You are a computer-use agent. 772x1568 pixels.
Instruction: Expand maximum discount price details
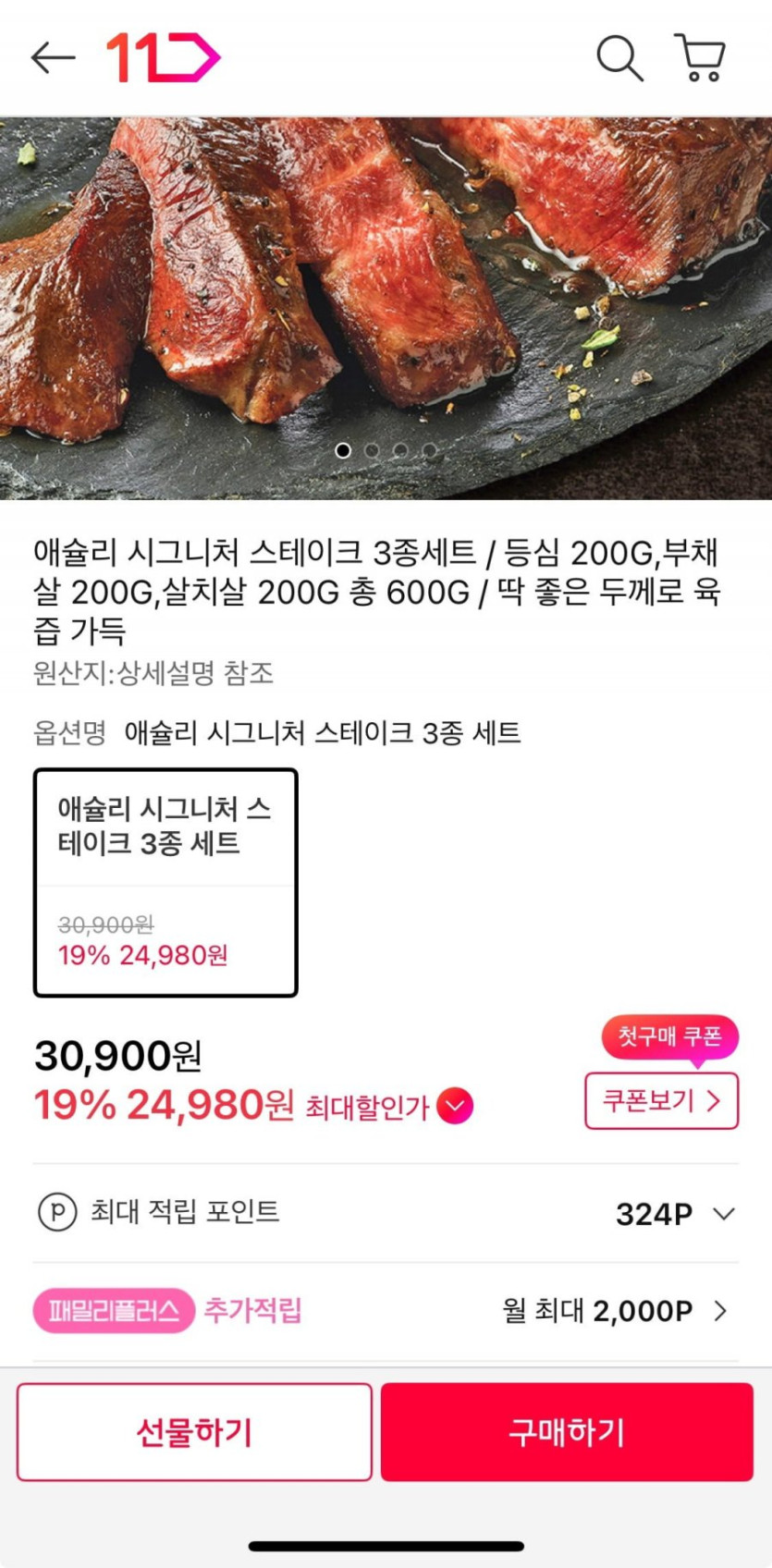454,1102
